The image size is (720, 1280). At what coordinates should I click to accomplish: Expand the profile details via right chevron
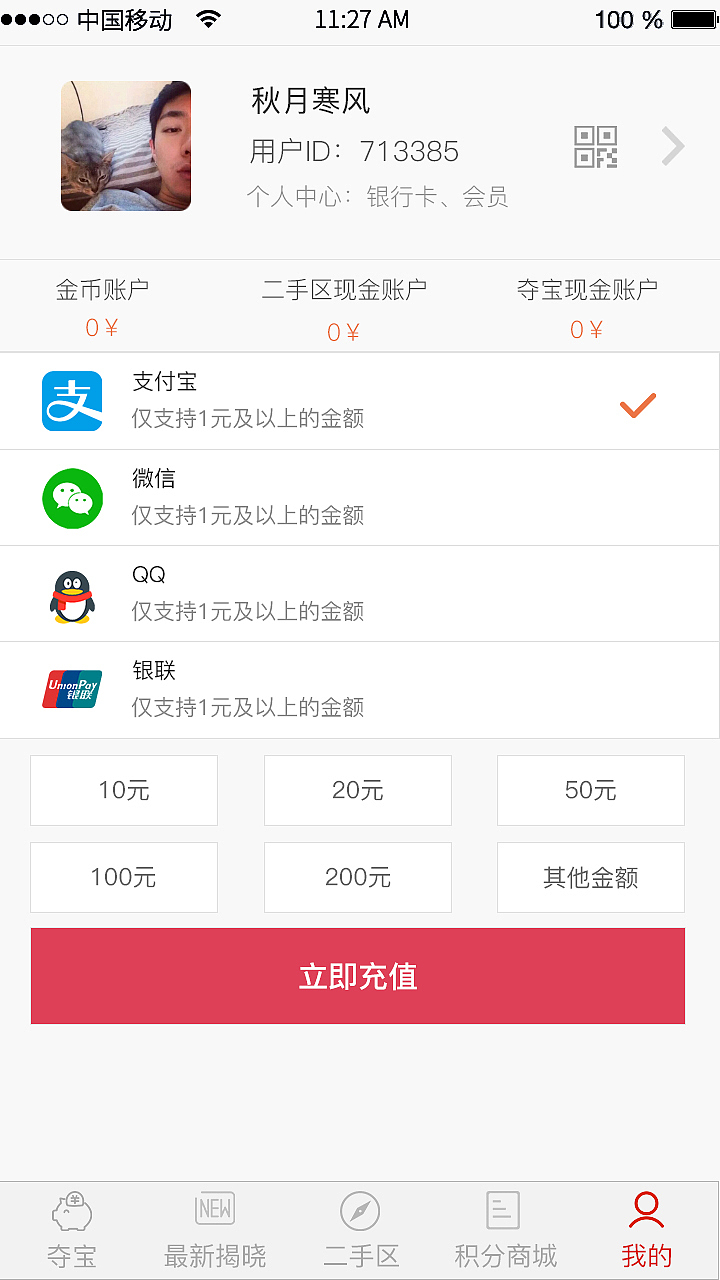pyautogui.click(x=672, y=146)
